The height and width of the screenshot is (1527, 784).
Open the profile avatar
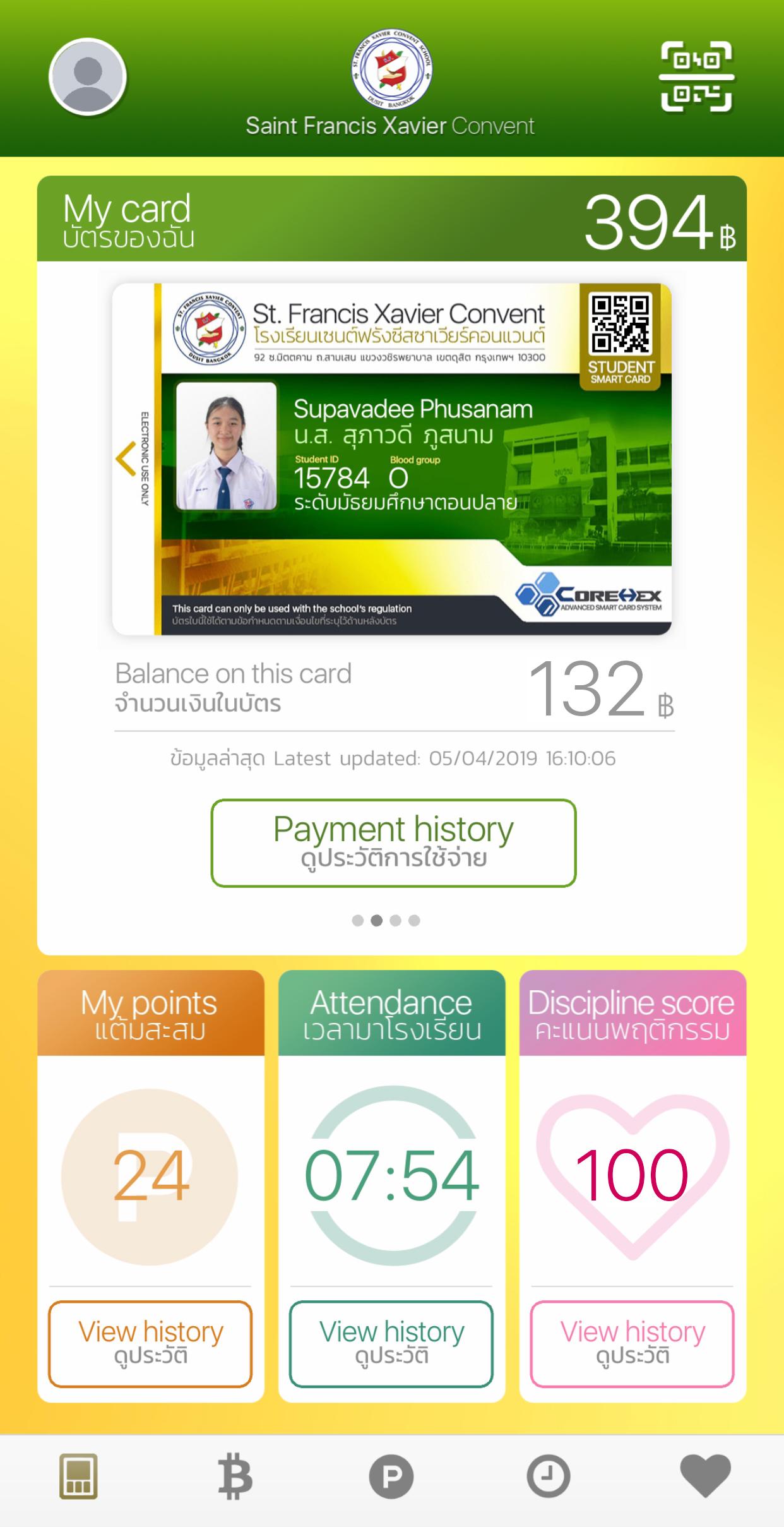(x=88, y=76)
